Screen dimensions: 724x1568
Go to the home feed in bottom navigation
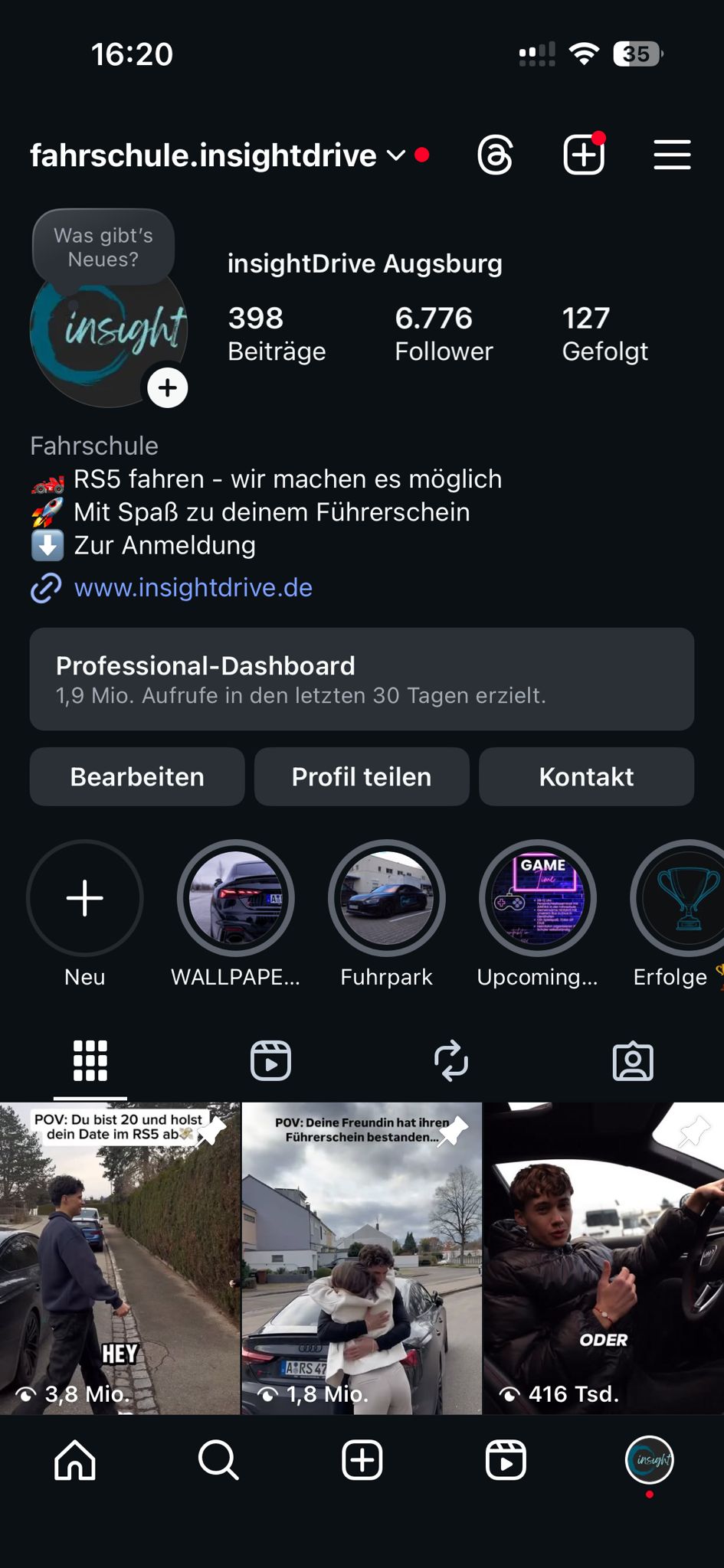point(75,1460)
